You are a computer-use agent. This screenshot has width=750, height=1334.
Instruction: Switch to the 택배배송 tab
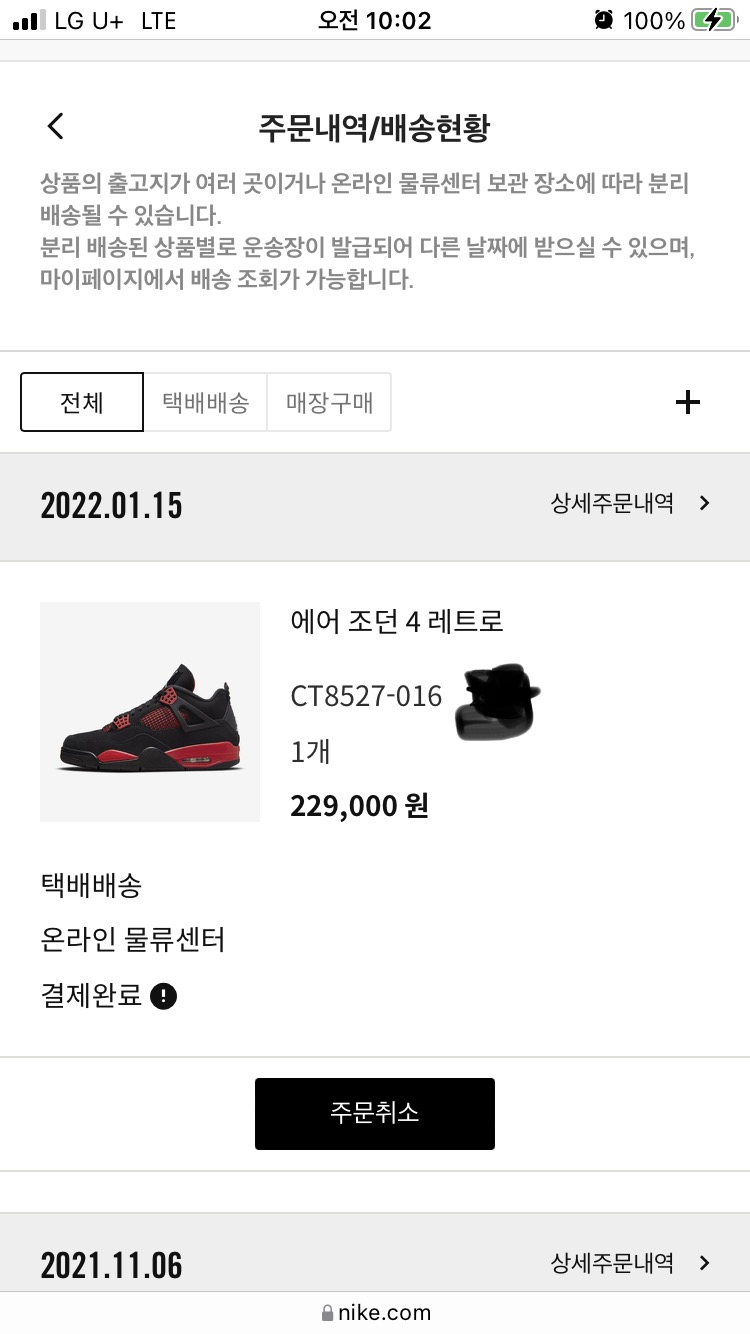pos(205,402)
